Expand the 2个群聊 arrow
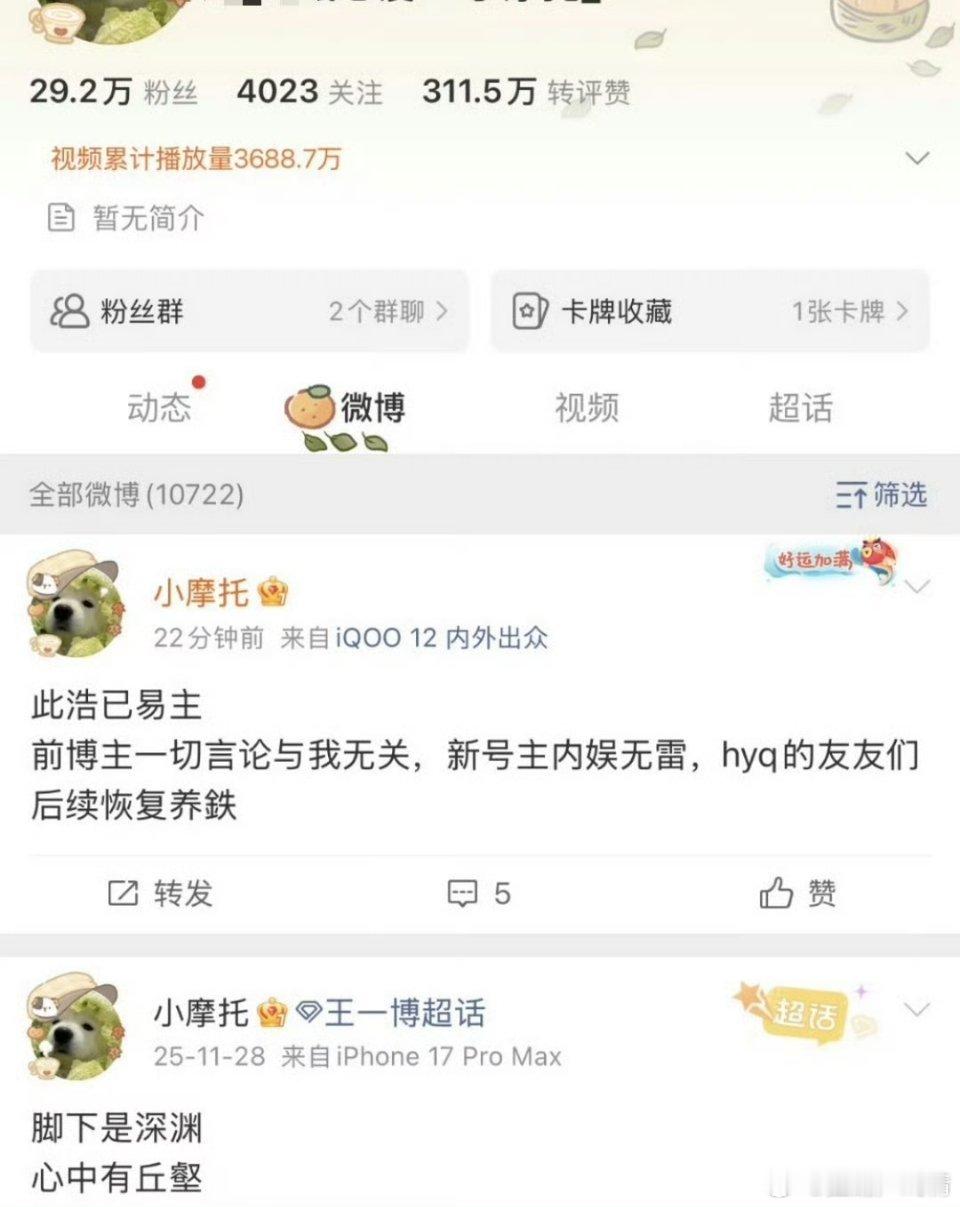Image resolution: width=960 pixels, height=1207 pixels. point(443,311)
